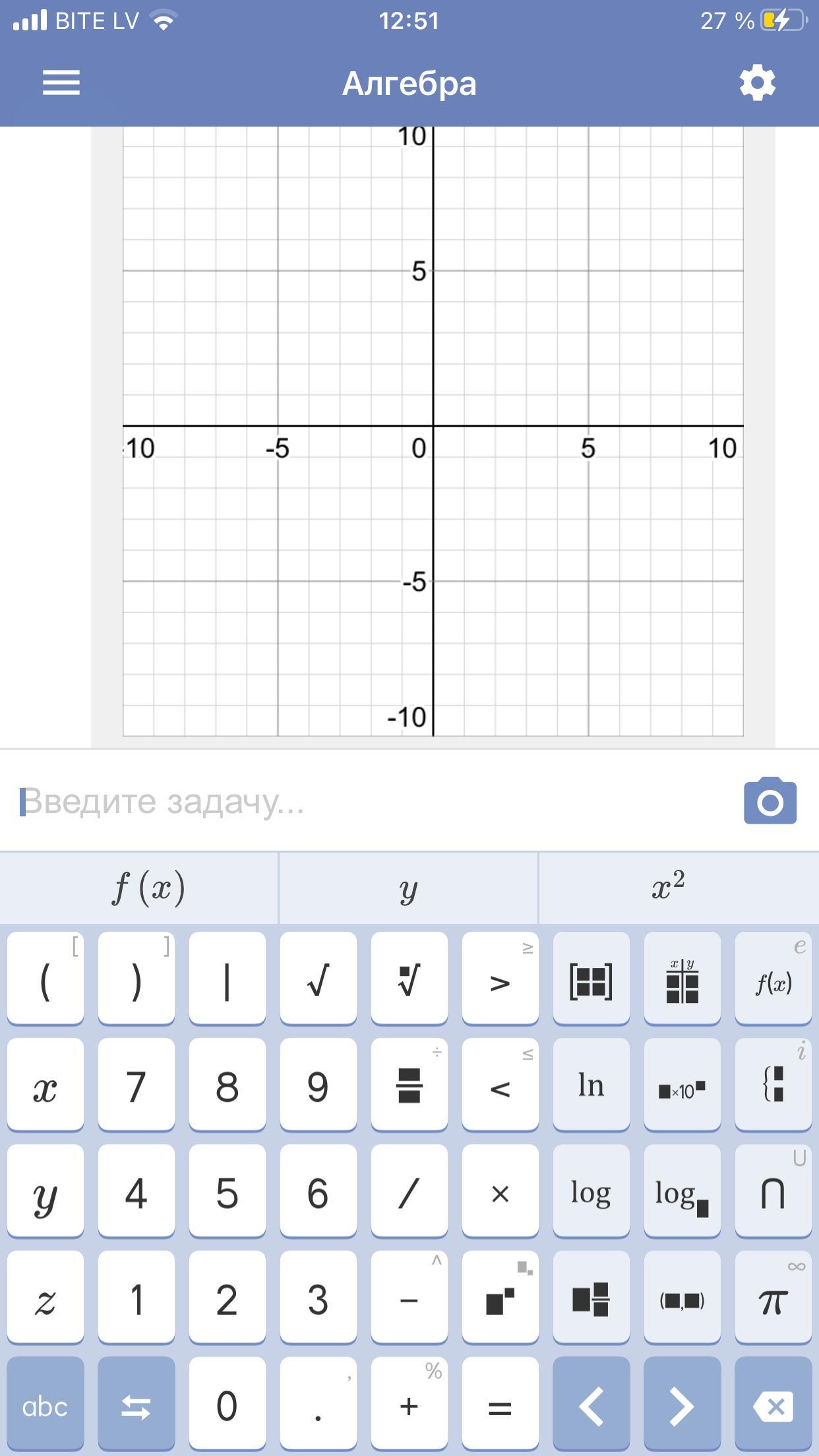819x1456 pixels.
Task: Open the settings gear
Action: coord(757,83)
